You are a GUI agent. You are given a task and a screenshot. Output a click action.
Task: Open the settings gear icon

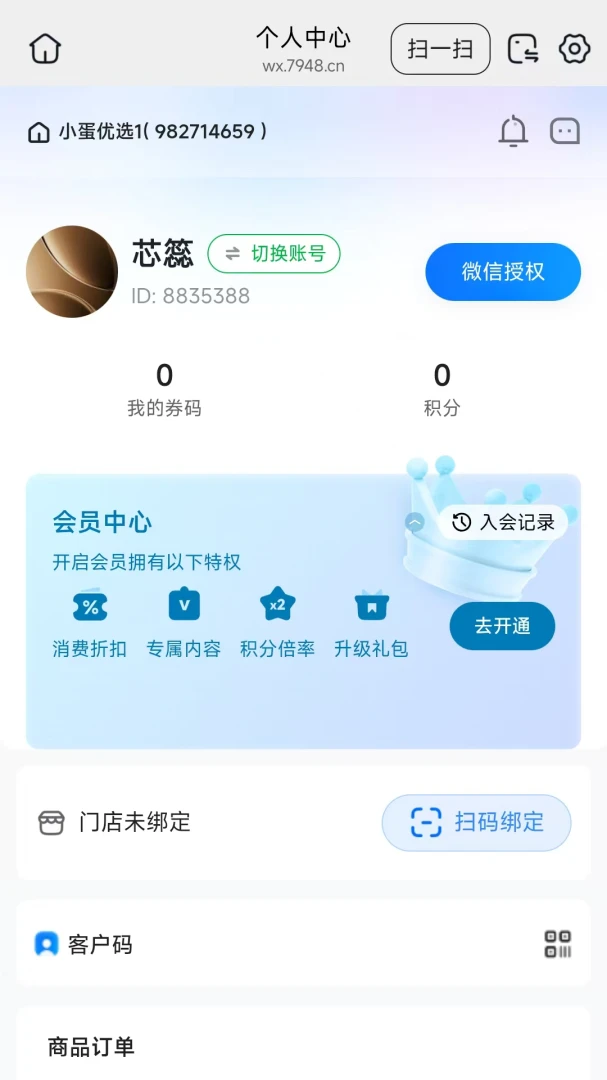[575, 49]
